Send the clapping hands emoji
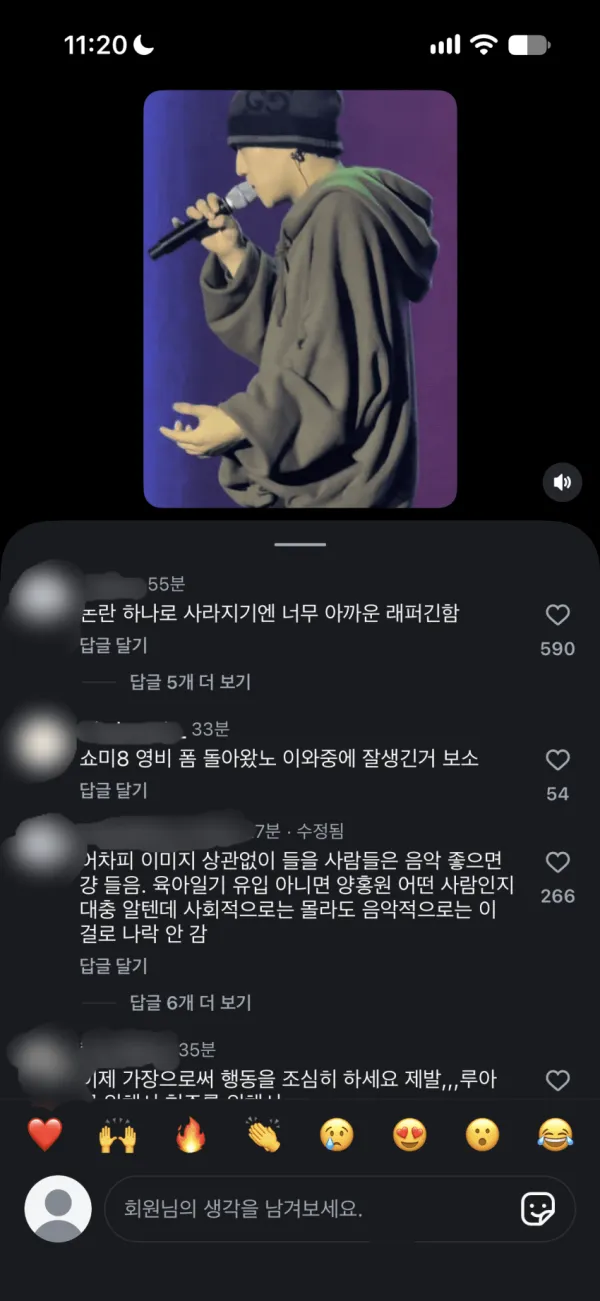 264,1134
